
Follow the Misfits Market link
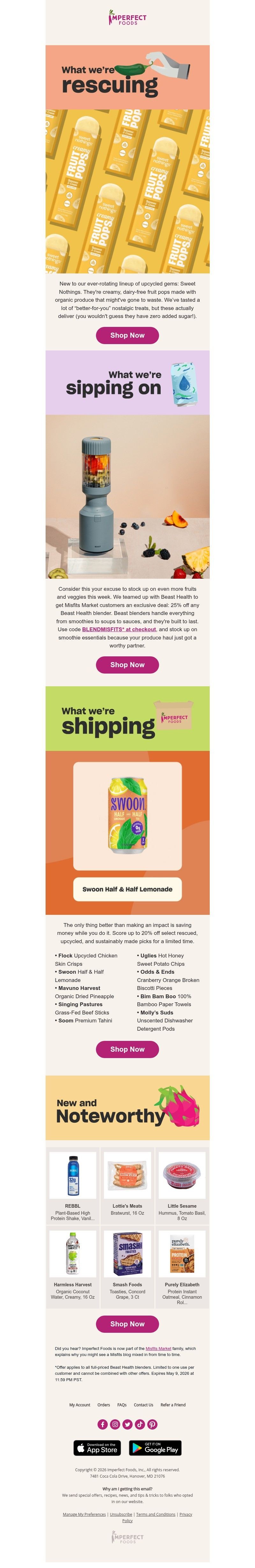(158, 1348)
